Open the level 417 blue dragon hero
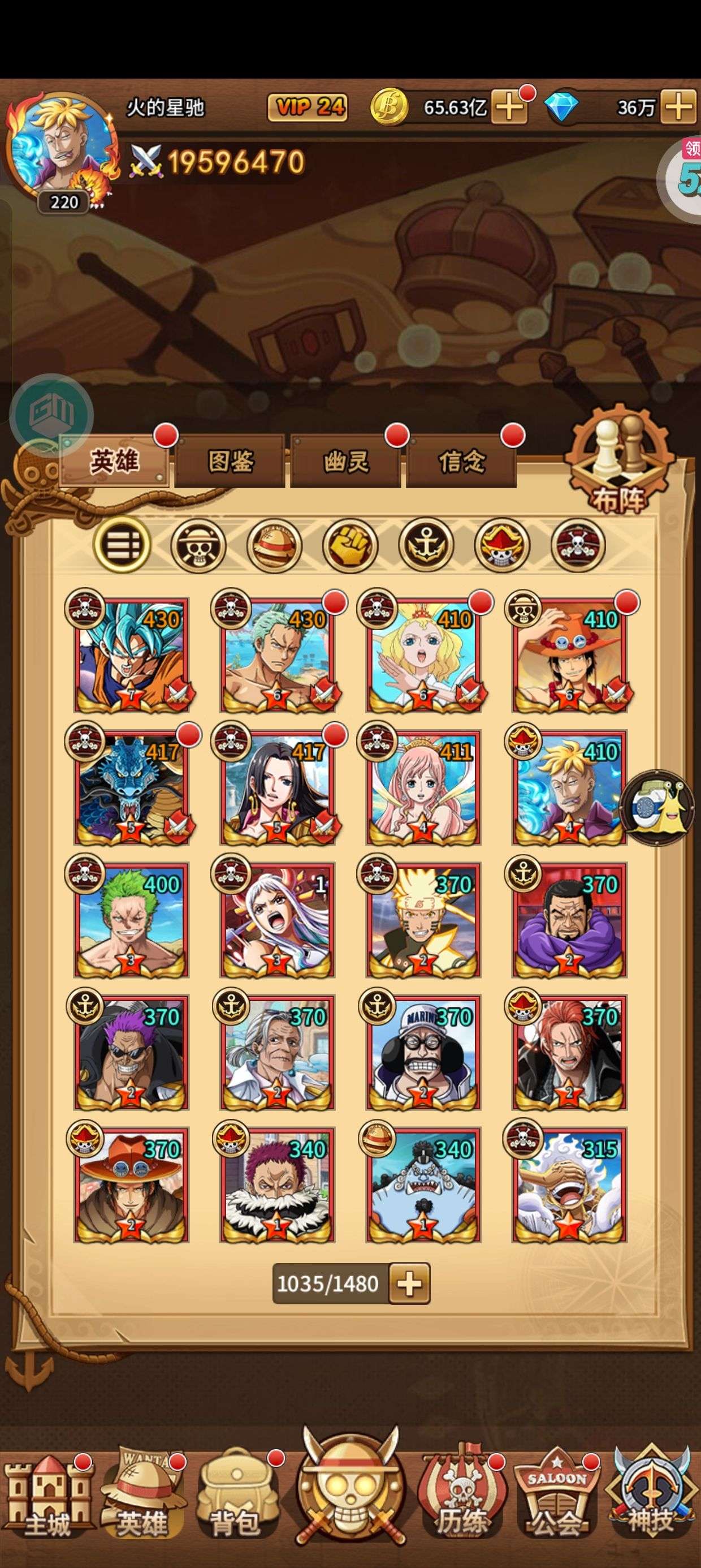This screenshot has width=701, height=1568. point(130,786)
